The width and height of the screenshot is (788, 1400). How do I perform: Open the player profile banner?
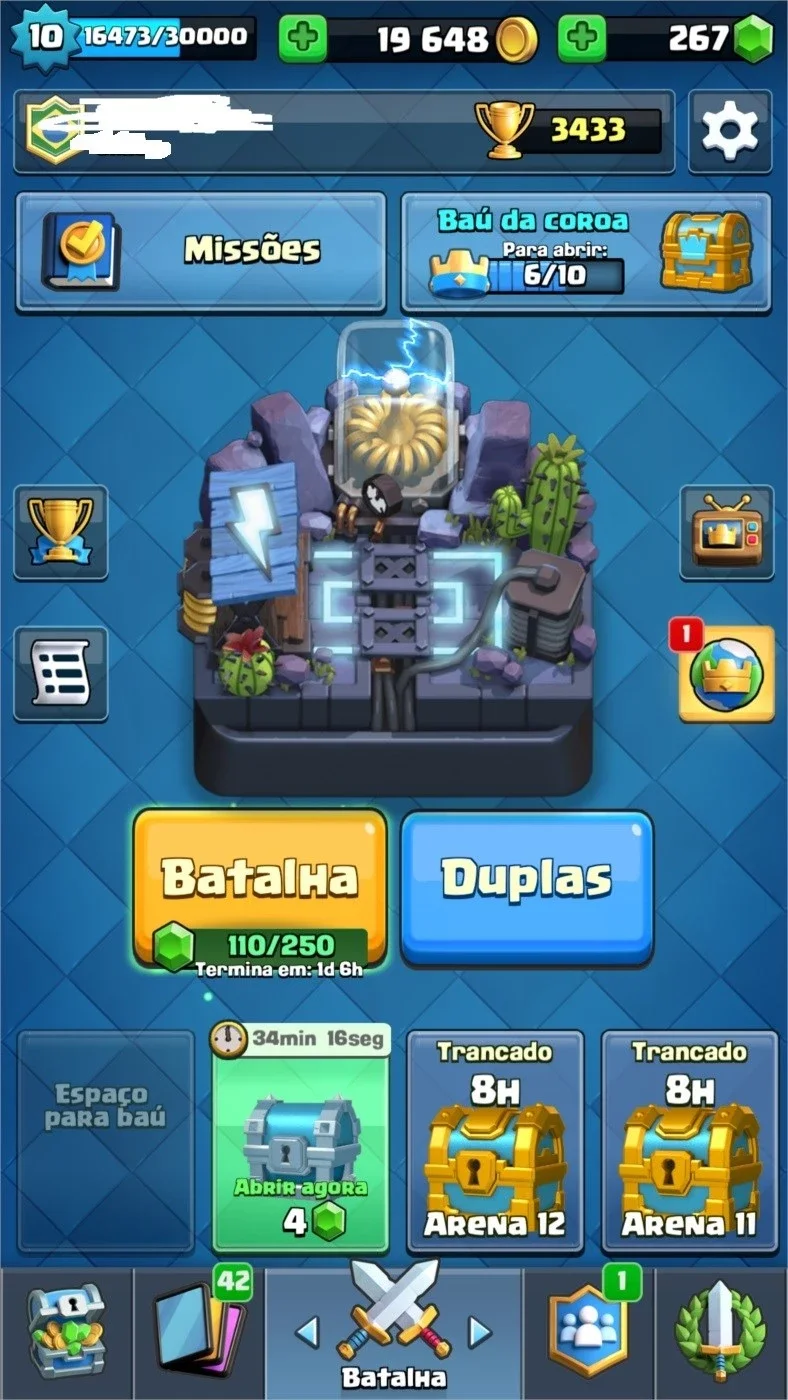344,131
